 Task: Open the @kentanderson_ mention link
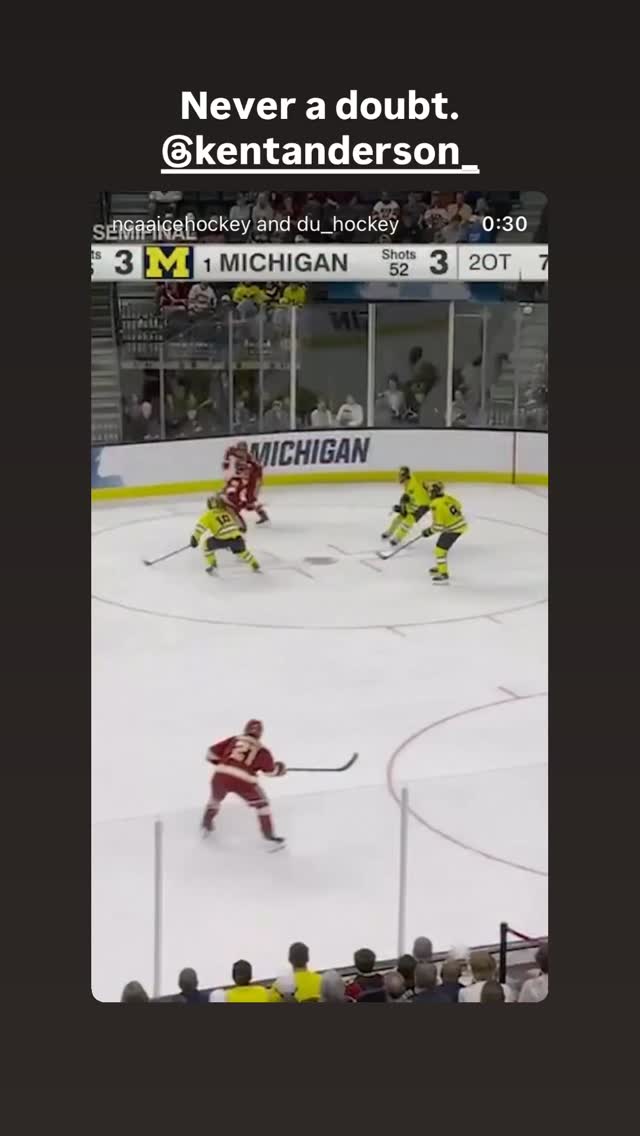click(320, 152)
